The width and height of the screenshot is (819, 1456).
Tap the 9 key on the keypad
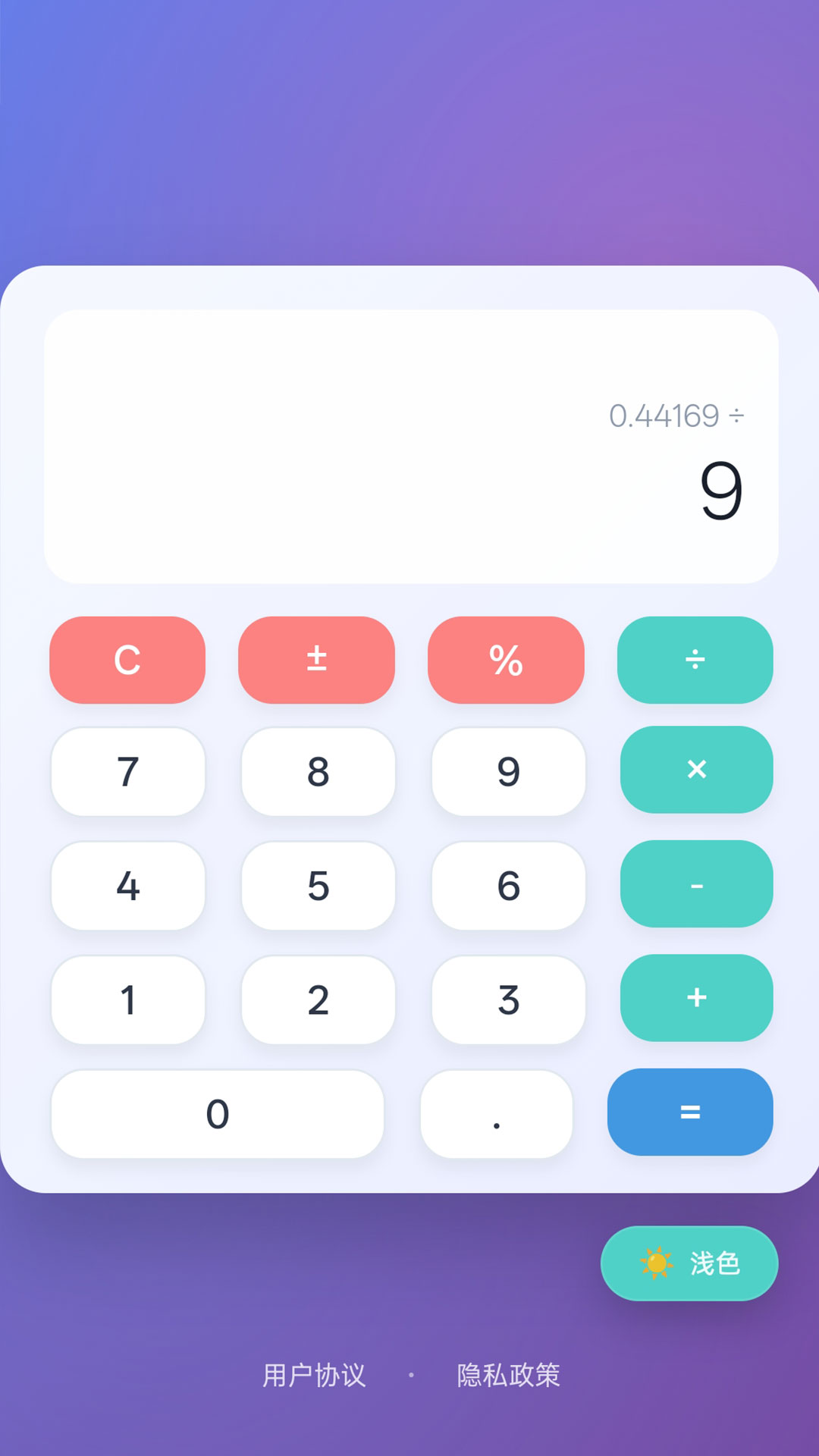pos(509,772)
